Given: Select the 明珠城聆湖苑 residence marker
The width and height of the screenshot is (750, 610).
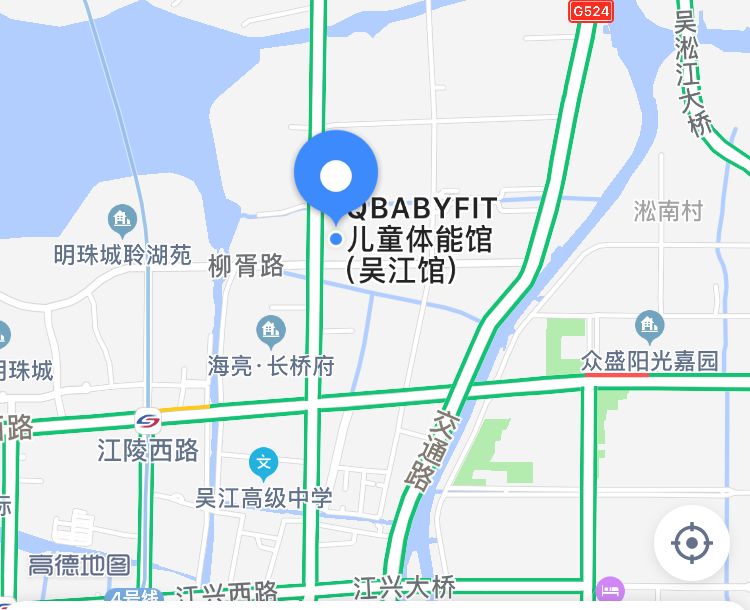Looking at the screenshot, I should click(x=122, y=220).
